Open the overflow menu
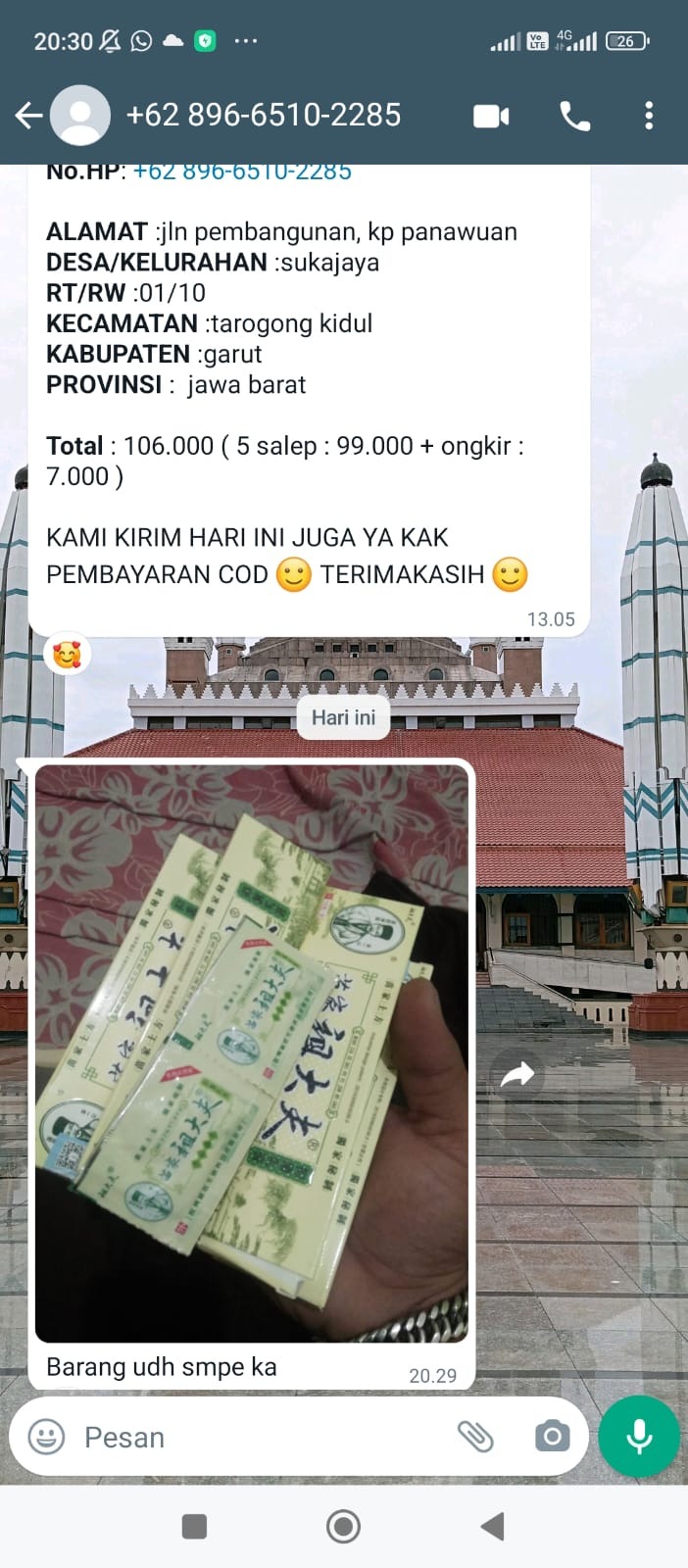Viewport: 688px width, 1568px height. point(648,117)
